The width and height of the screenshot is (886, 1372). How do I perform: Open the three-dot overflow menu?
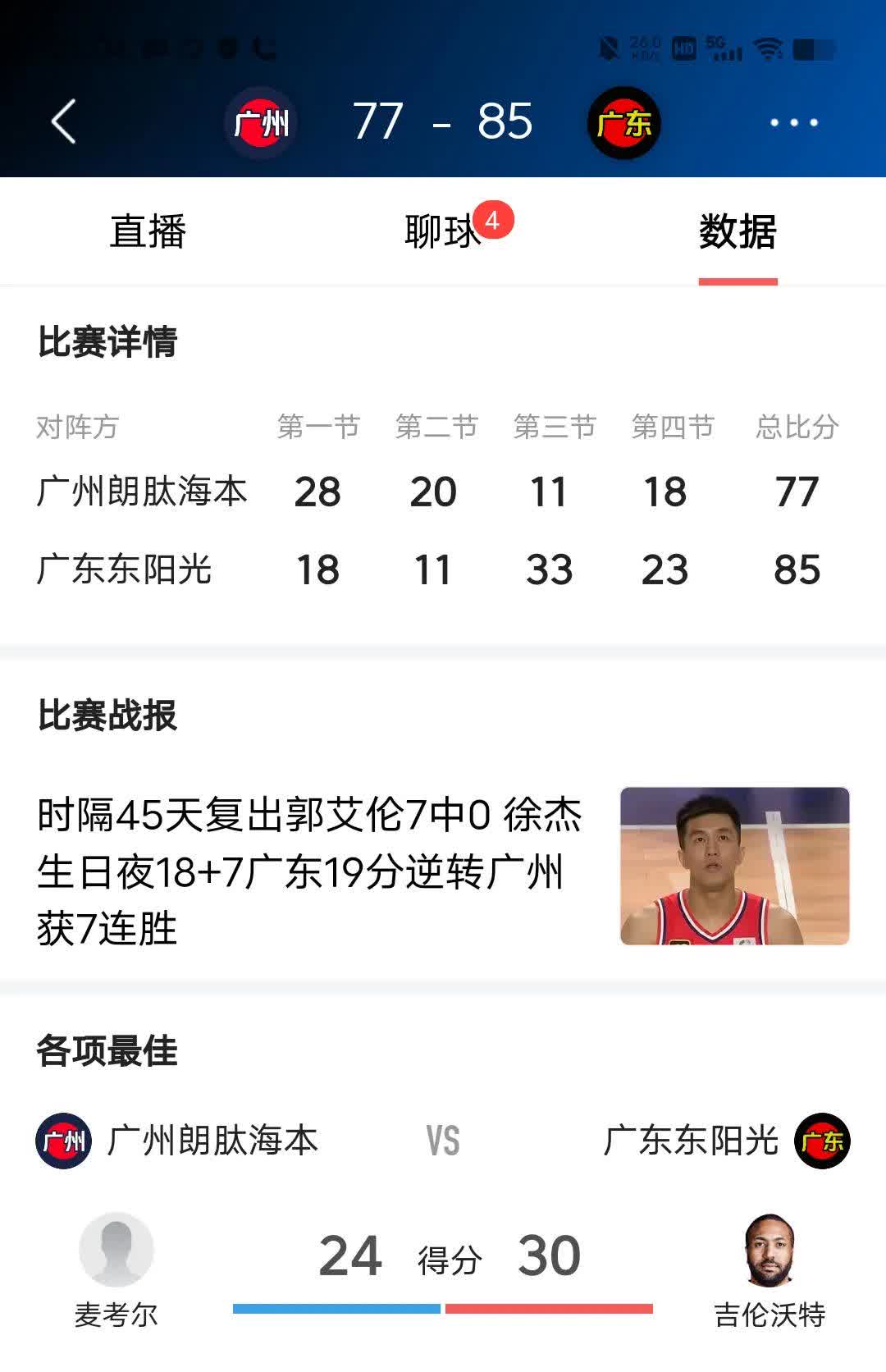793,123
